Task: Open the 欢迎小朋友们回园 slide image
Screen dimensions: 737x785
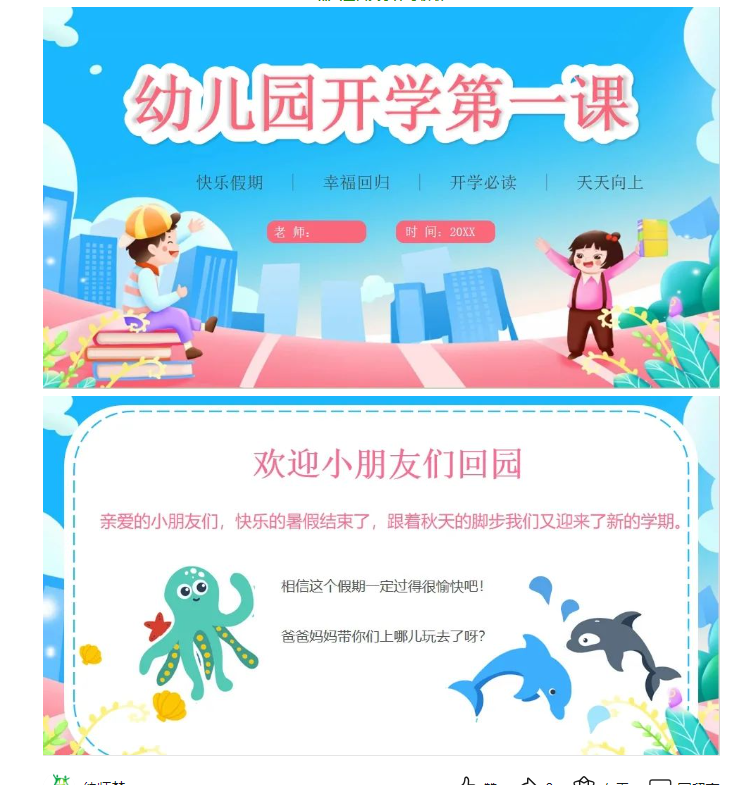Action: (380, 575)
